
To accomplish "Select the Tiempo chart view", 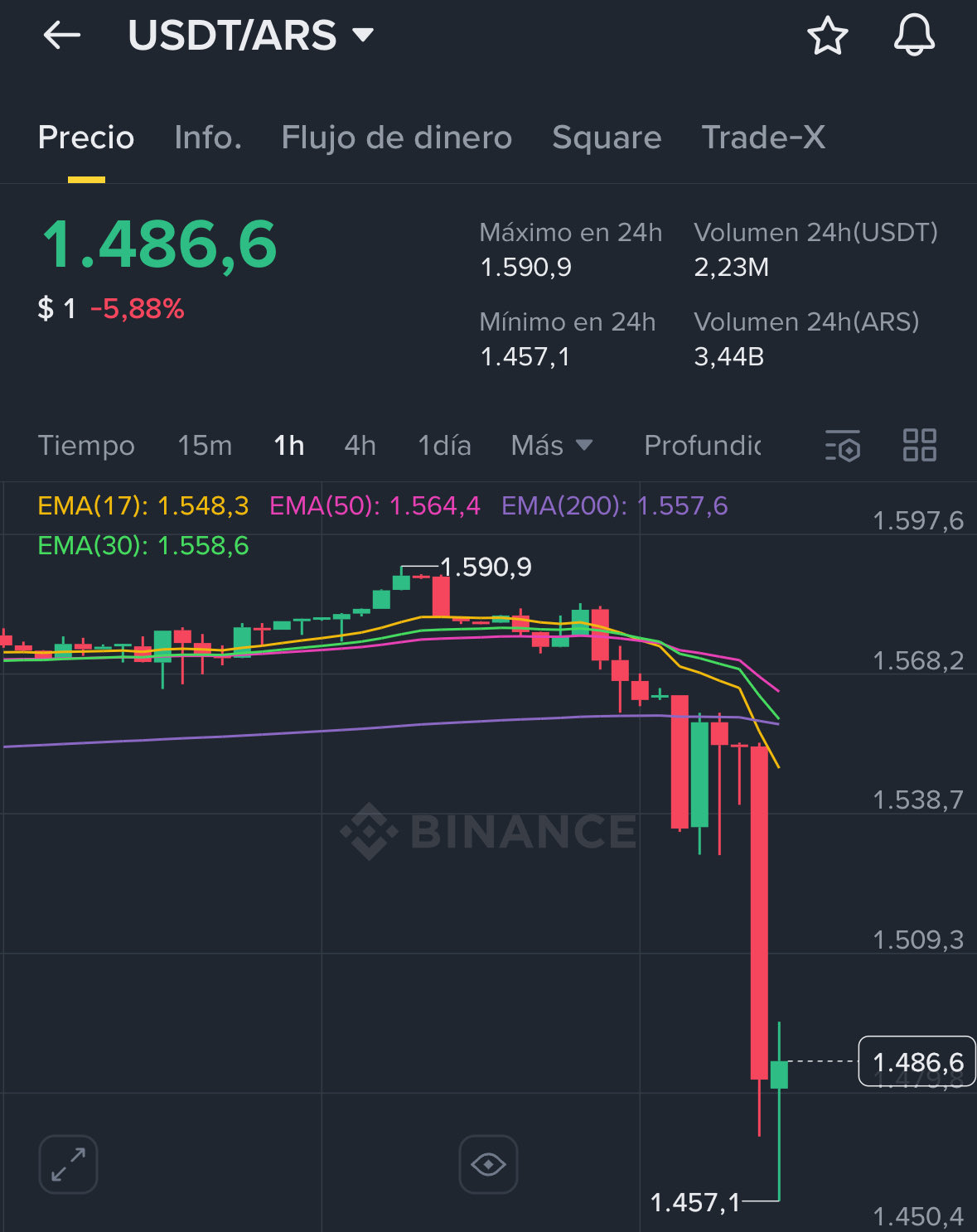I will coord(86,446).
